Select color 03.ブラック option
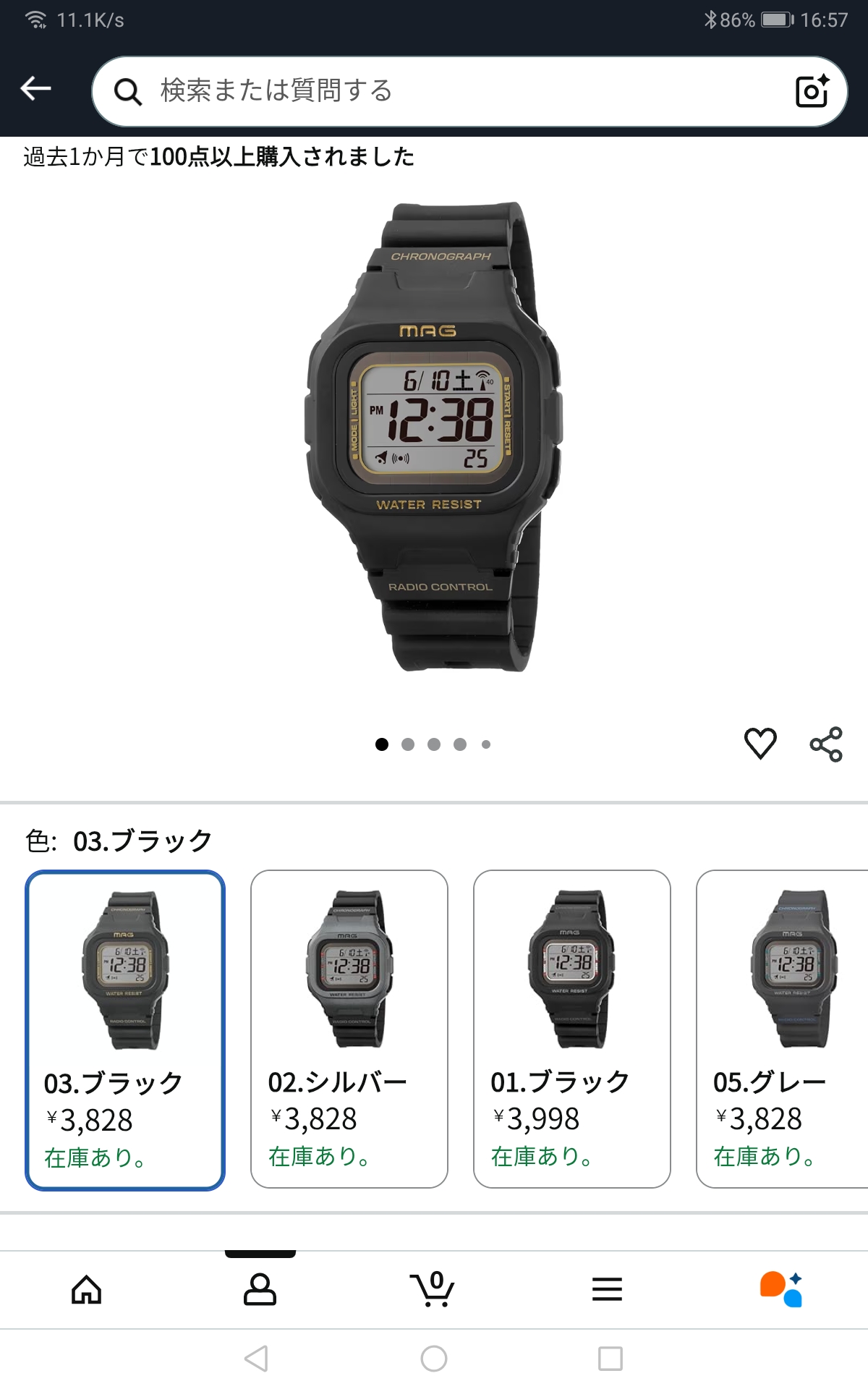This screenshot has width=868, height=1389. tap(125, 1029)
